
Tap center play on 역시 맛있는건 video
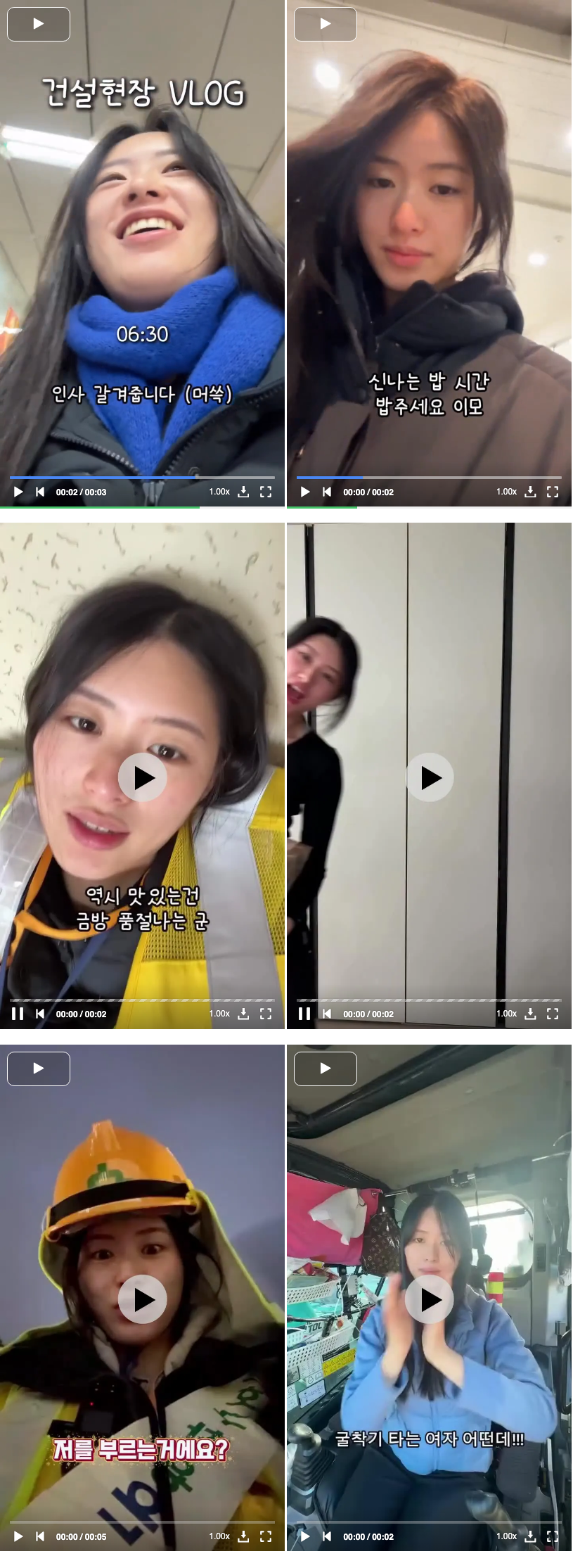point(142,777)
